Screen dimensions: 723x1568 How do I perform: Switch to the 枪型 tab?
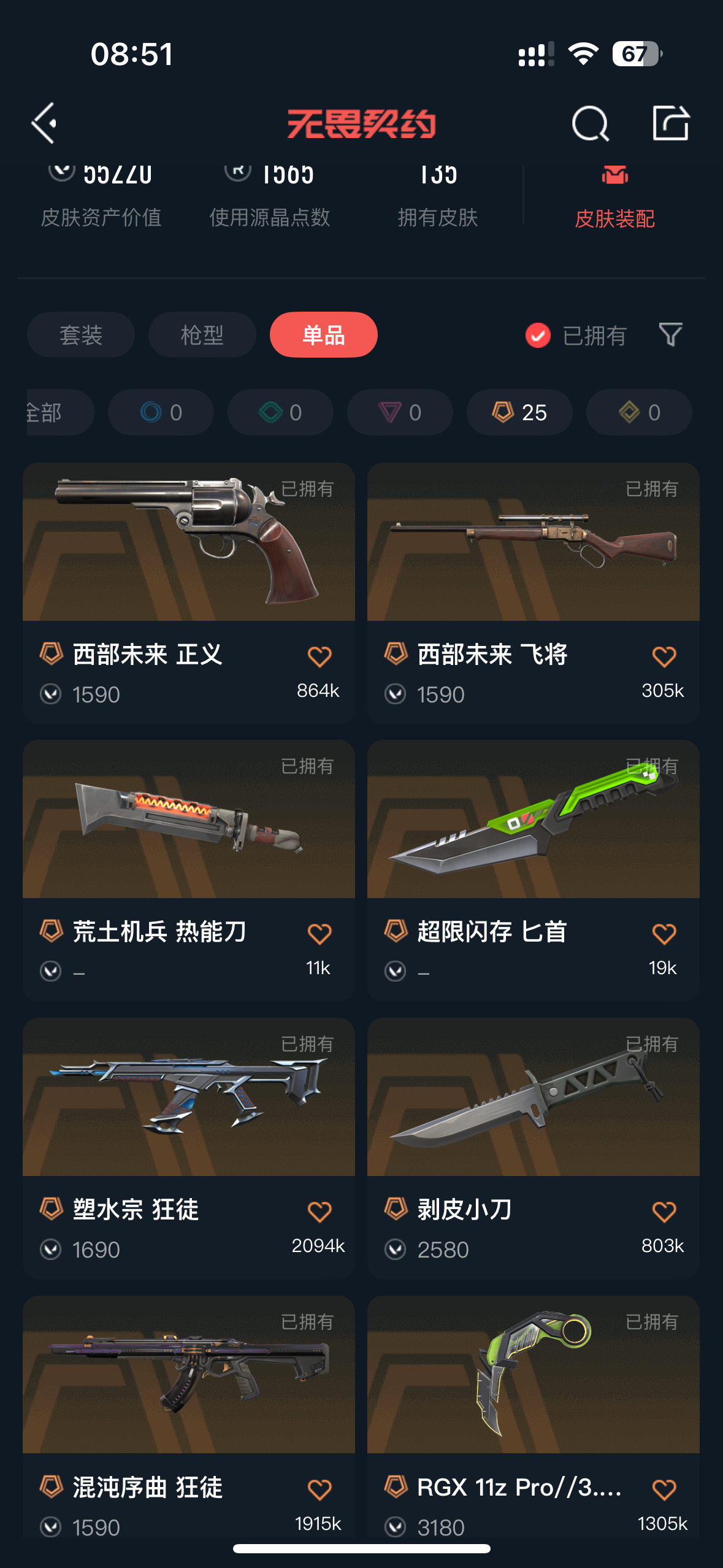[202, 335]
